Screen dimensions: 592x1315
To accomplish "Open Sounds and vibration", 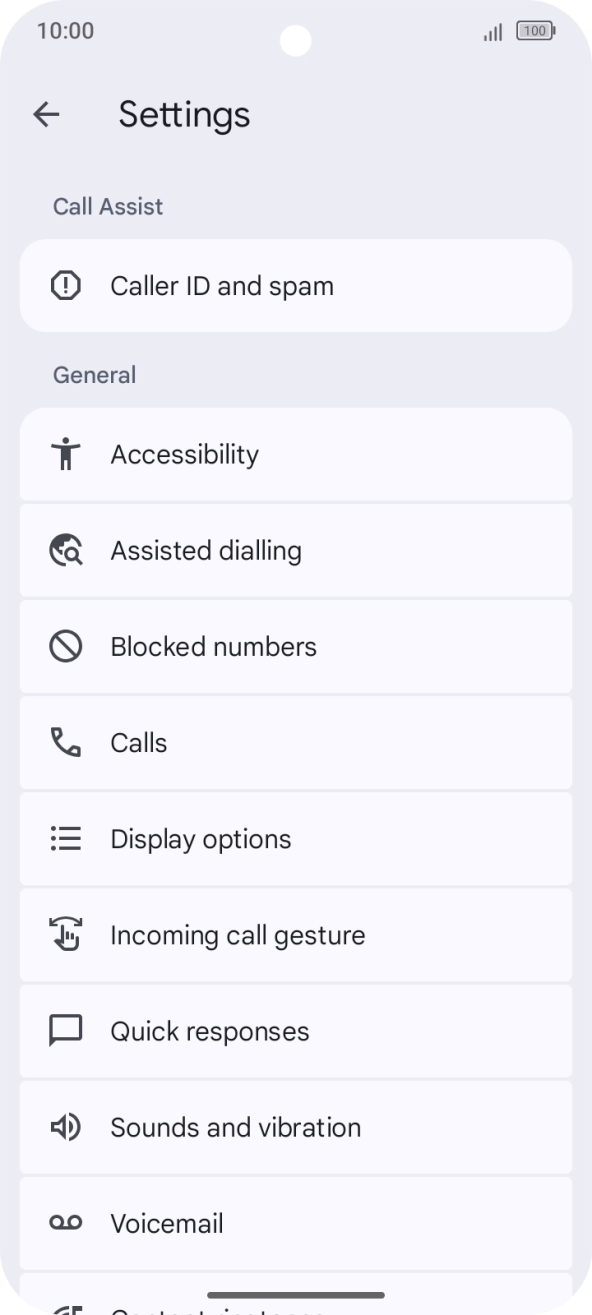I will click(x=296, y=1126).
